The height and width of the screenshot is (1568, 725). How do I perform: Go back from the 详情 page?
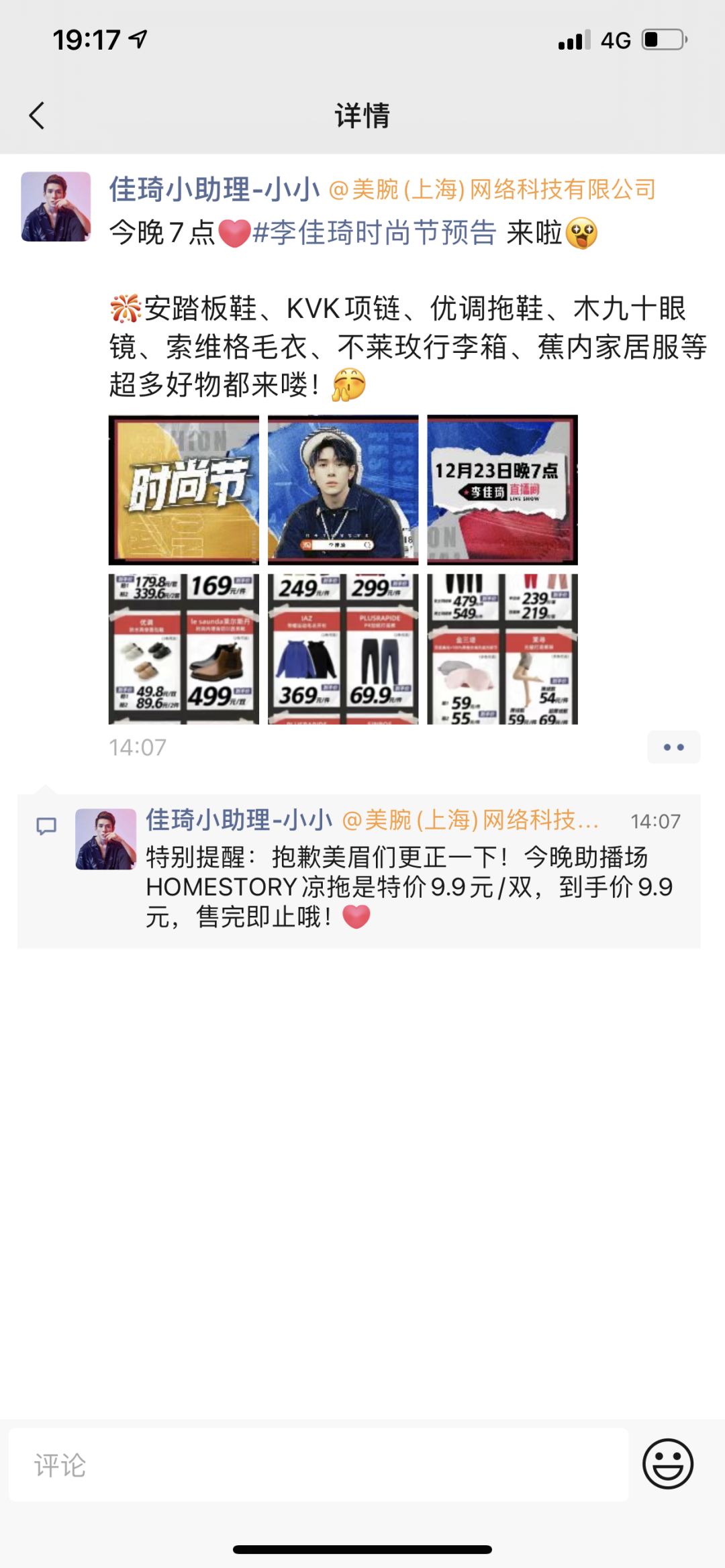pyautogui.click(x=38, y=115)
